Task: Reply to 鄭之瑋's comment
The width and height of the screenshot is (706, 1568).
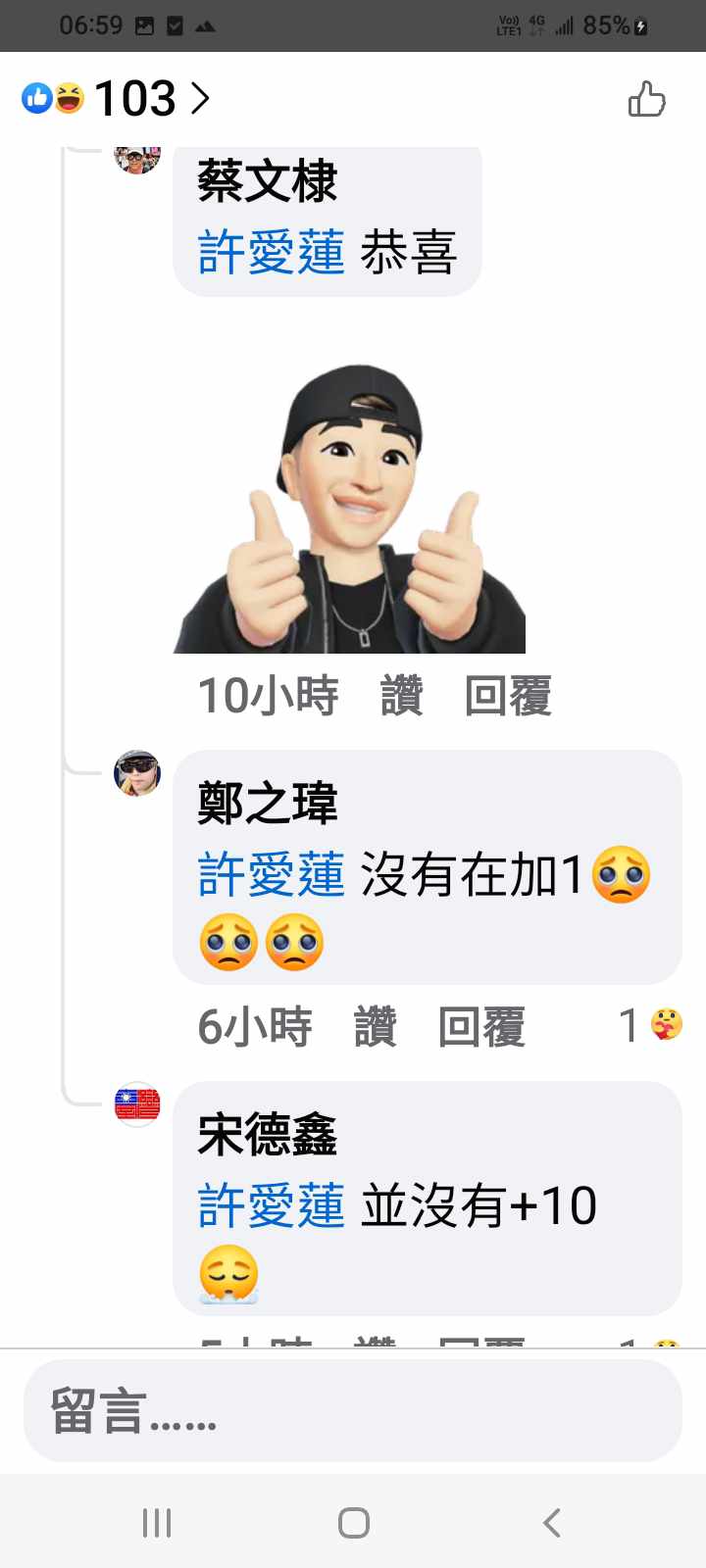Action: (x=480, y=1027)
